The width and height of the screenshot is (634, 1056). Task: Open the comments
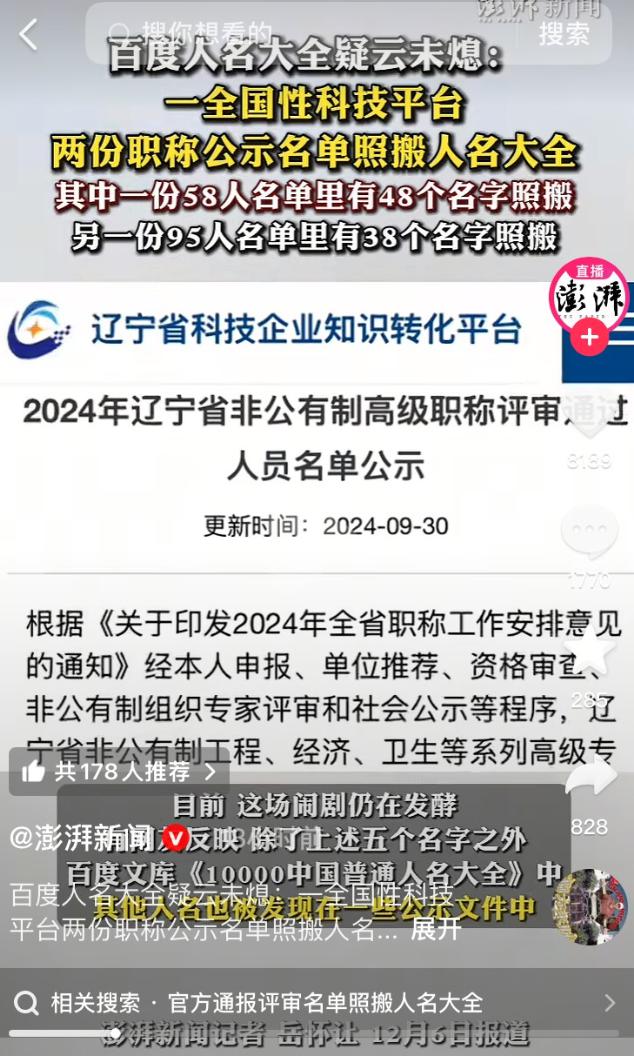[590, 535]
